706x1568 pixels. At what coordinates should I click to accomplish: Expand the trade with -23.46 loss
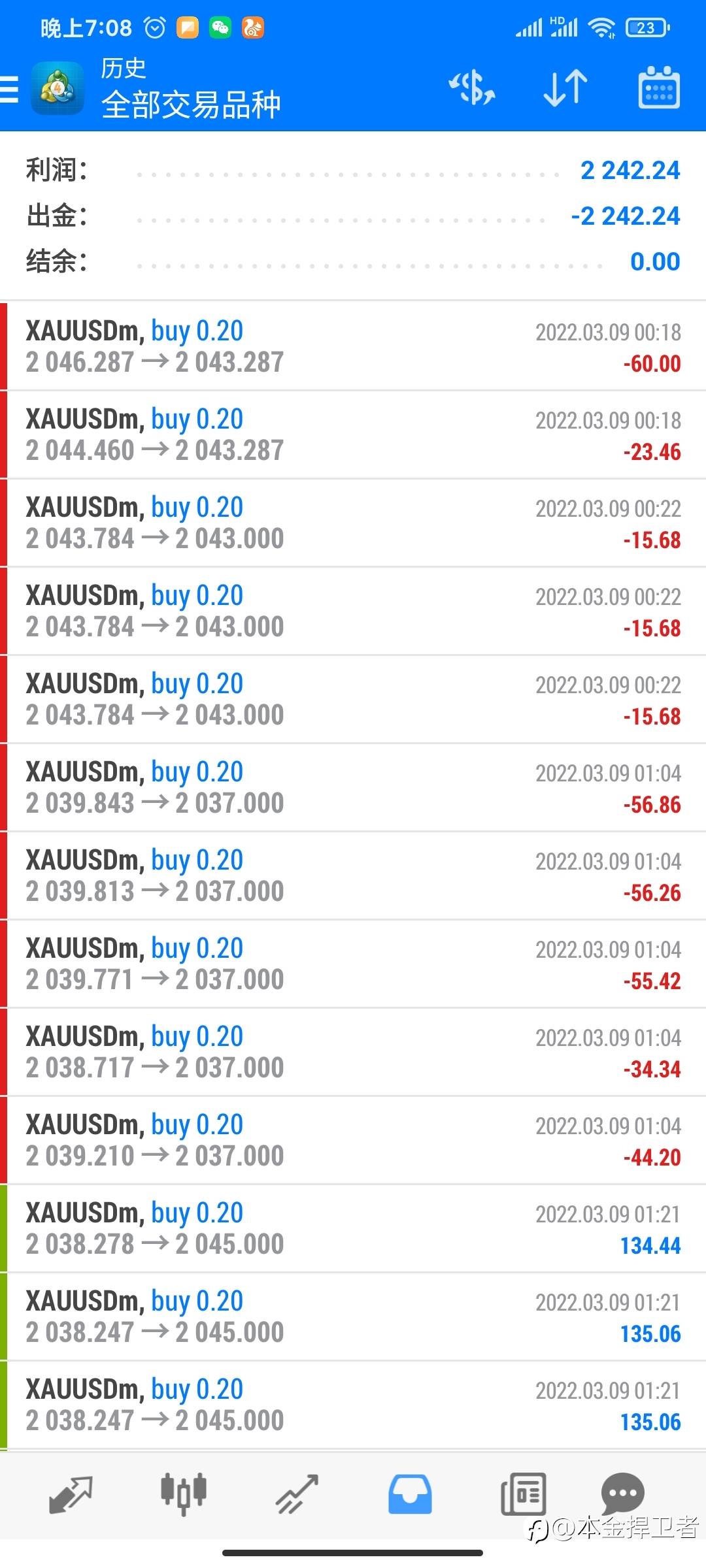(x=353, y=434)
